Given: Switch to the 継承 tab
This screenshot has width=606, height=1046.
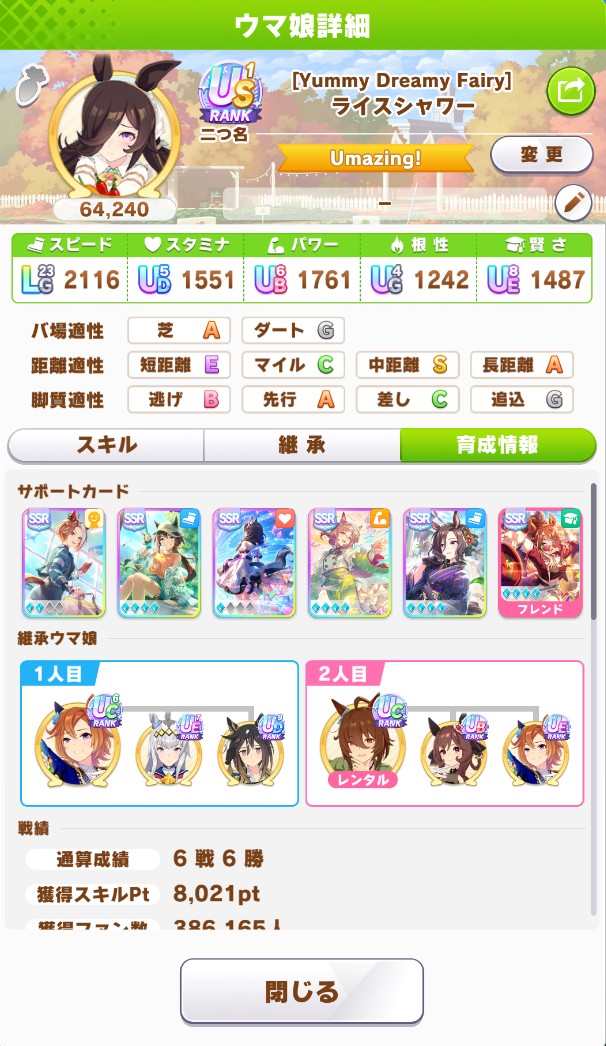Looking at the screenshot, I should coord(301,445).
